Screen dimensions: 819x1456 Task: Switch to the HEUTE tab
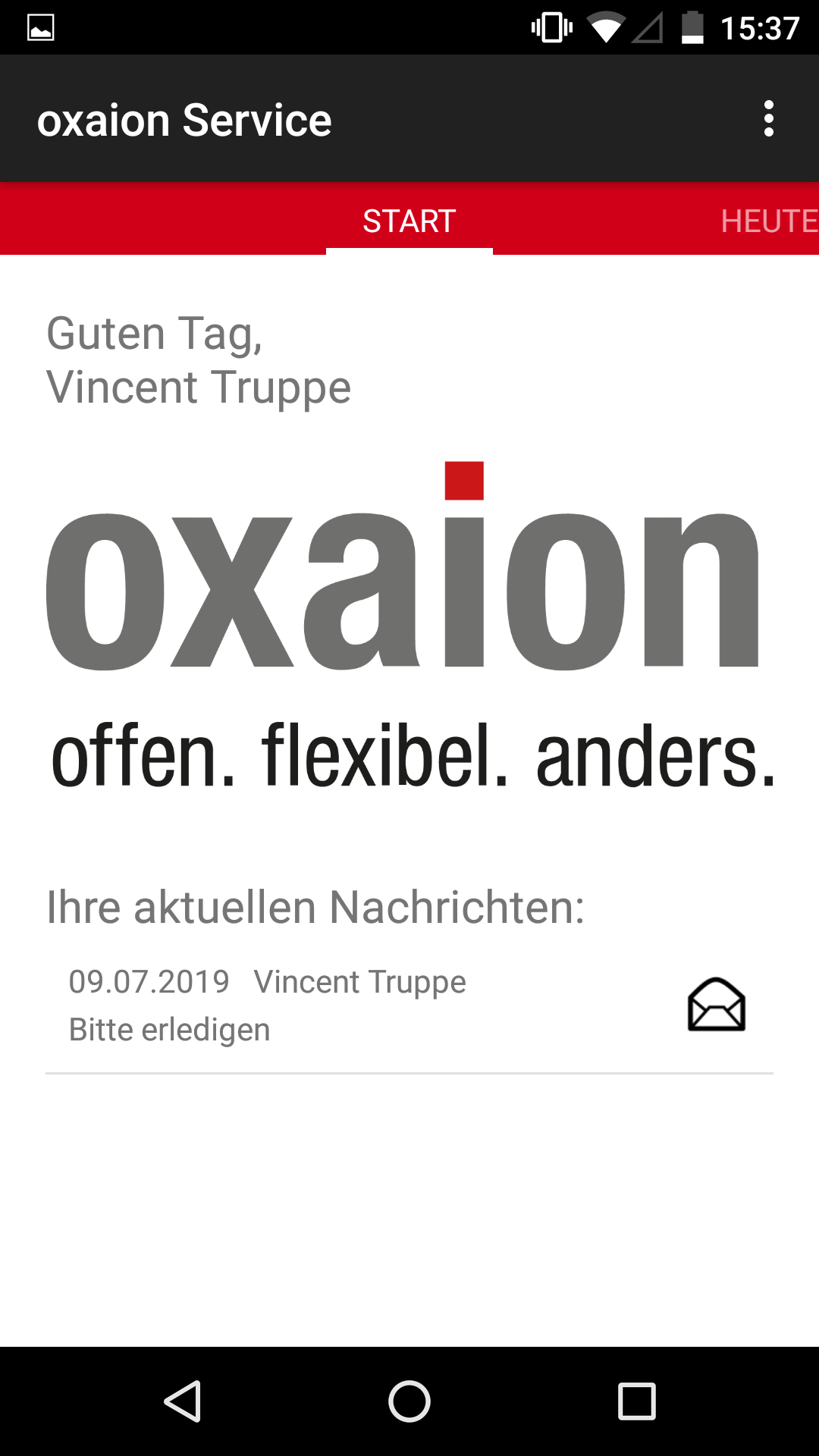click(x=767, y=221)
